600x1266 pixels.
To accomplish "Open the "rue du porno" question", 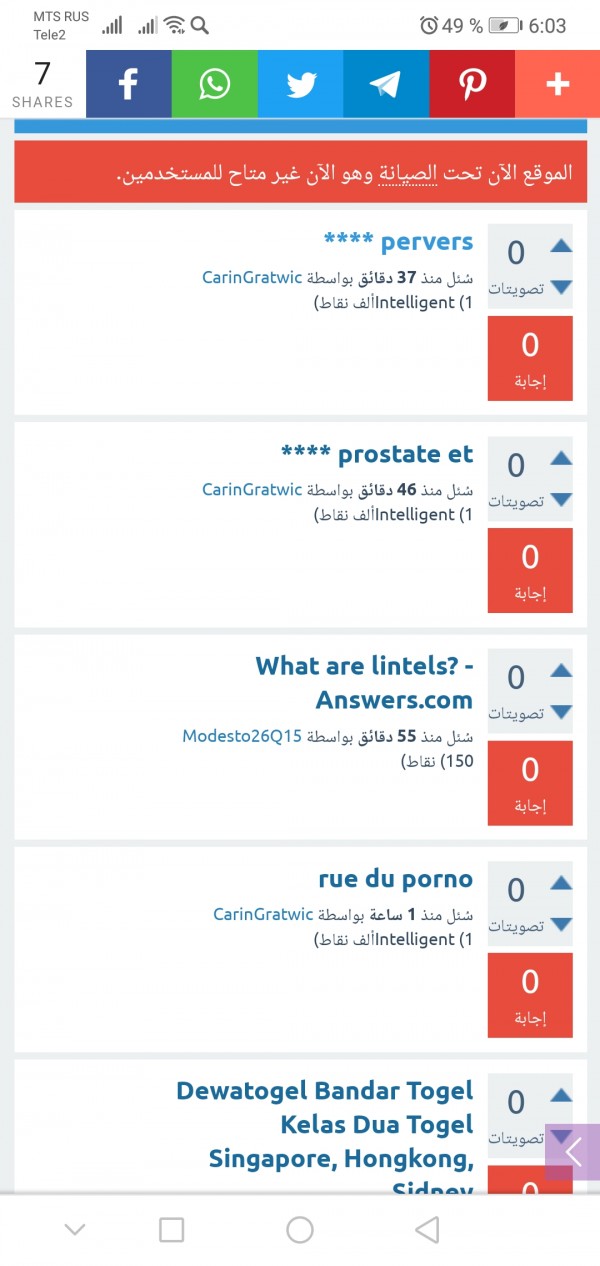I will click(396, 879).
